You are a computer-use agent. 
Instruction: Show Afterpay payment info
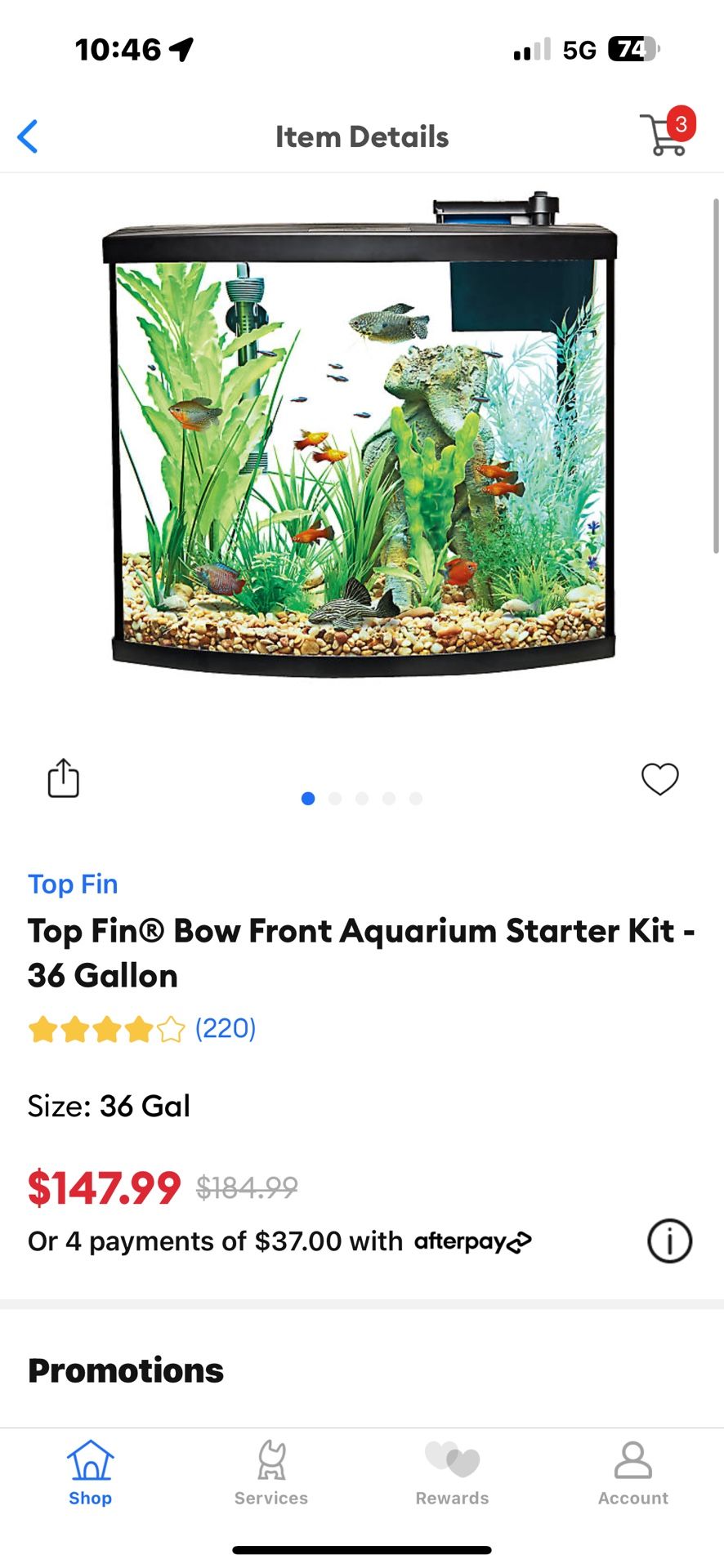tap(669, 1241)
